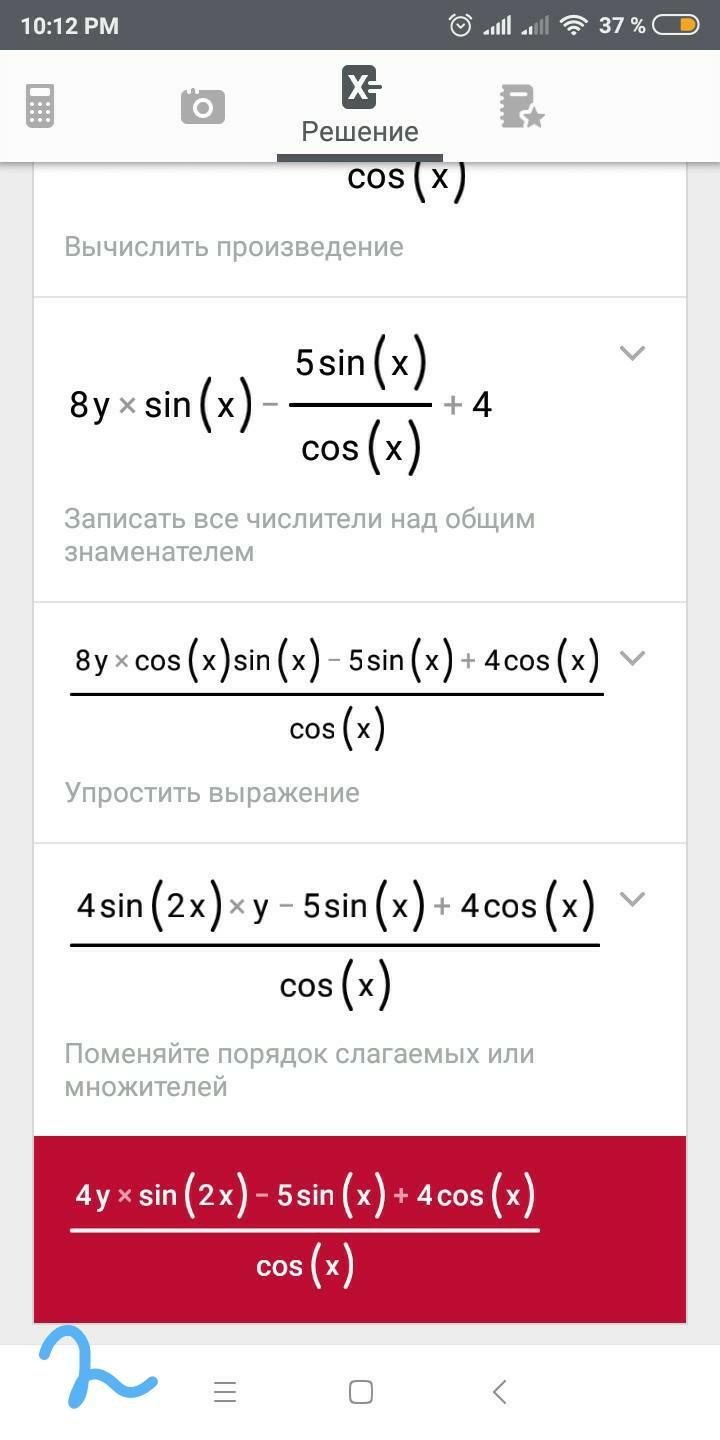This screenshot has width=720, height=1440.
Task: Tap the system back button
Action: (x=499, y=1391)
